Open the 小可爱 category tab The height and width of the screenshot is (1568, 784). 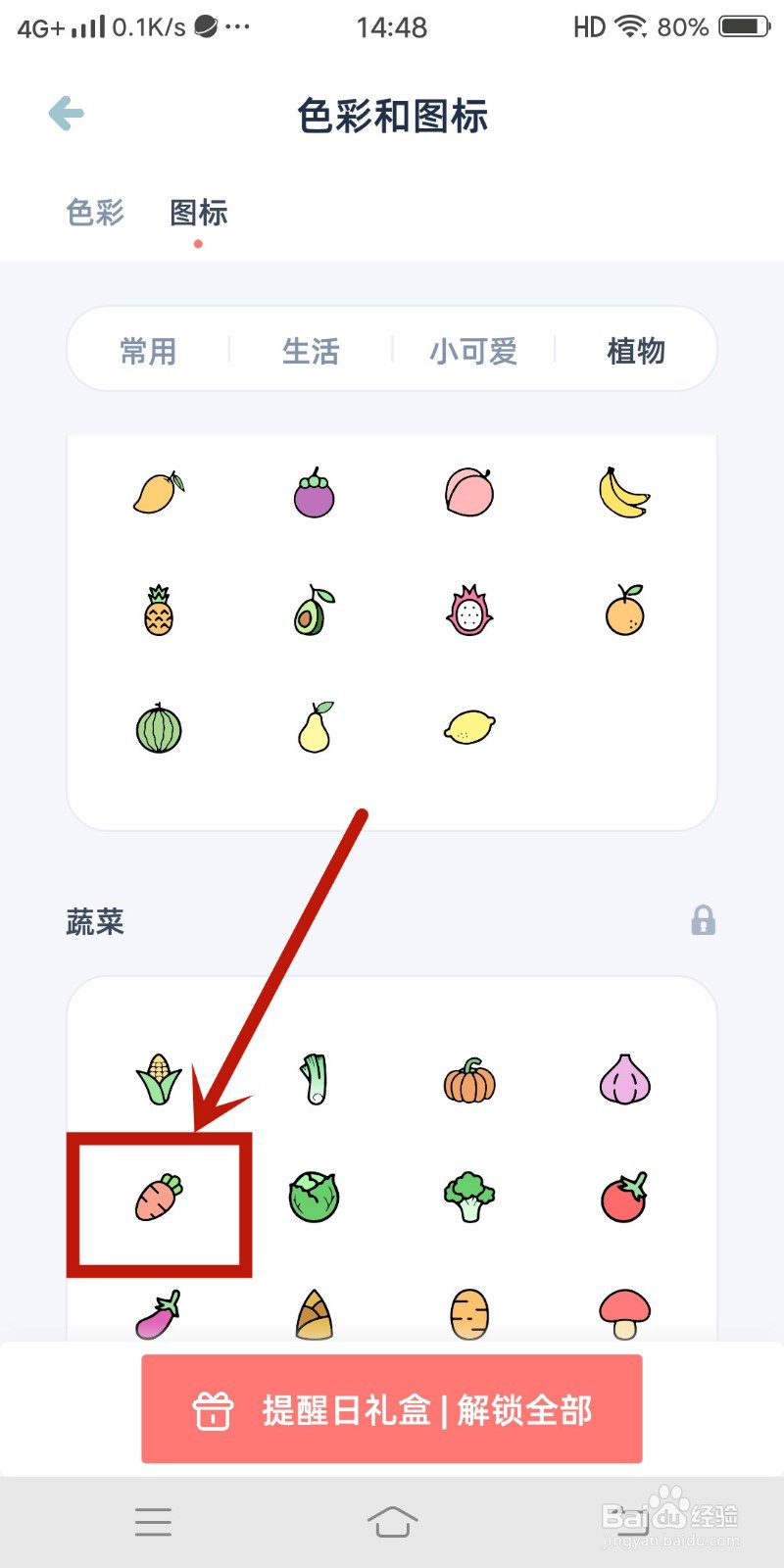pos(473,349)
